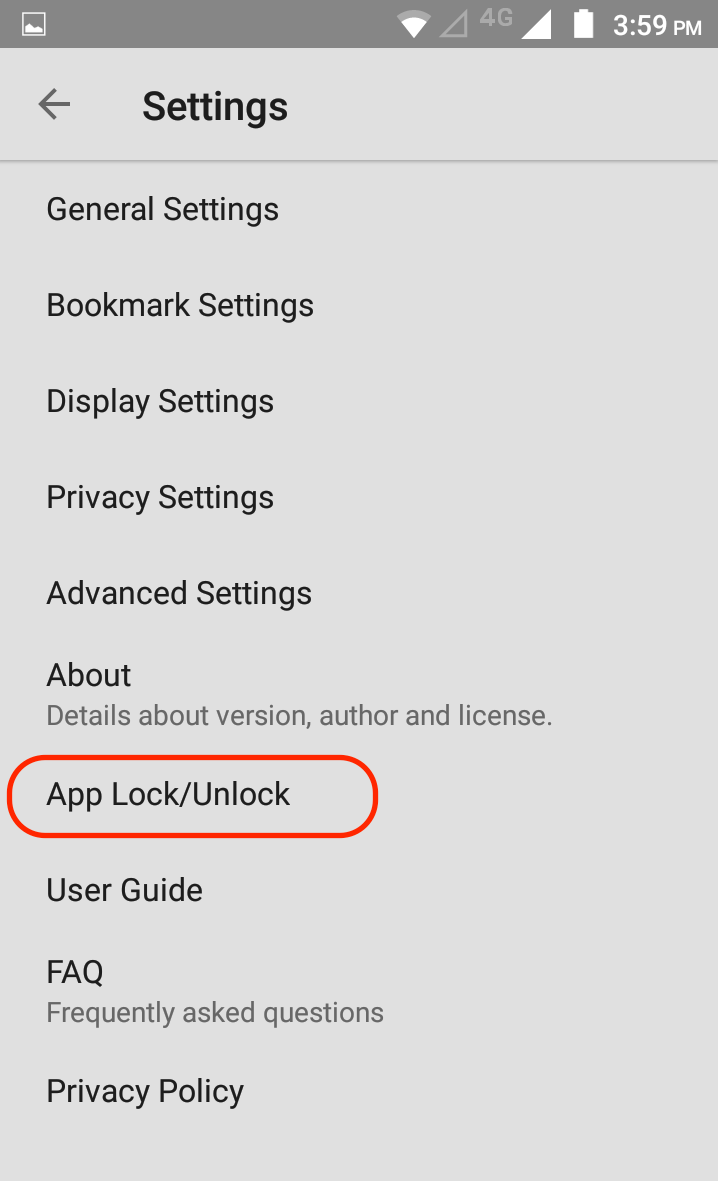Open the User Guide

pyautogui.click(x=125, y=890)
